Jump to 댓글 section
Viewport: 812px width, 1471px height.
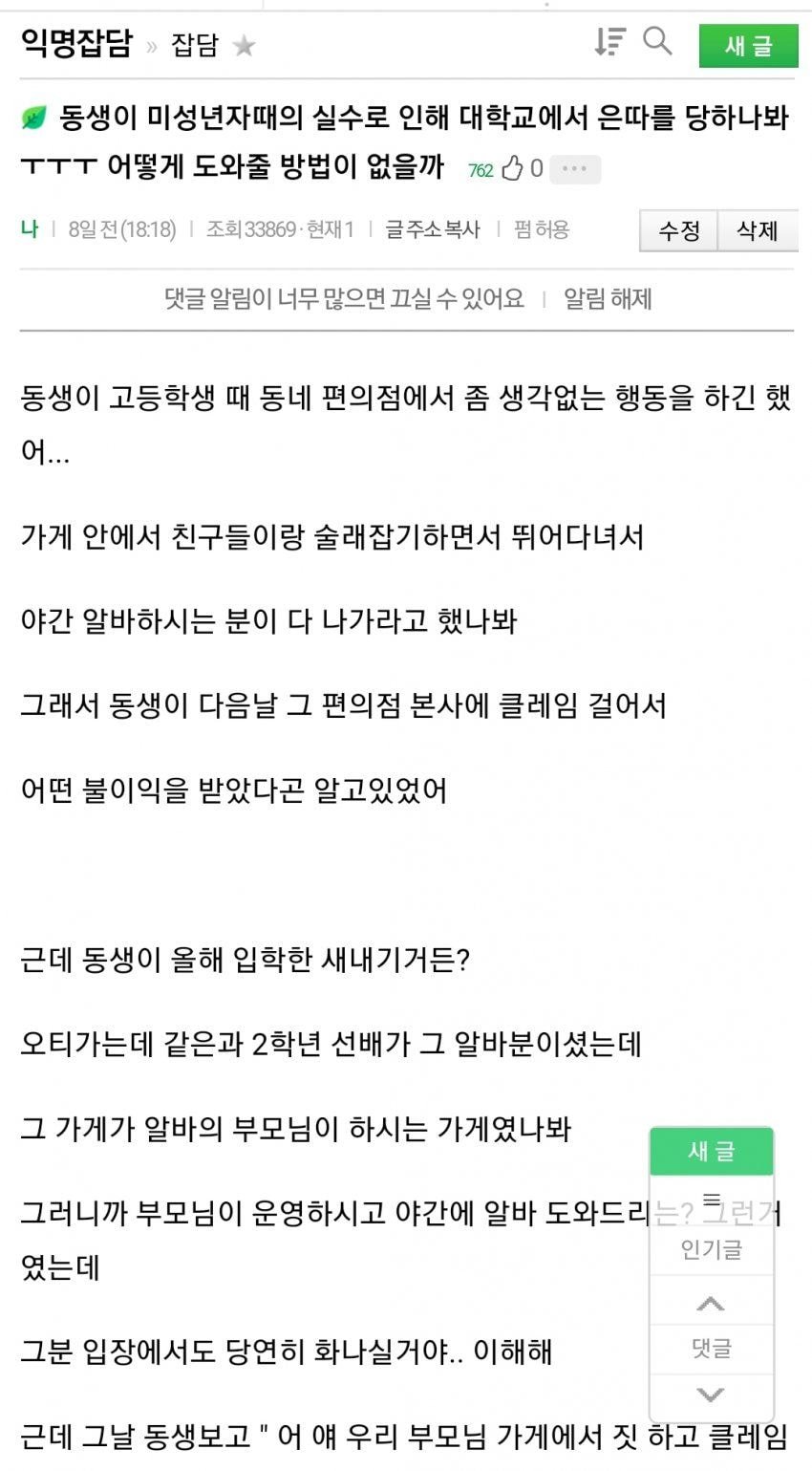pyautogui.click(x=712, y=1349)
